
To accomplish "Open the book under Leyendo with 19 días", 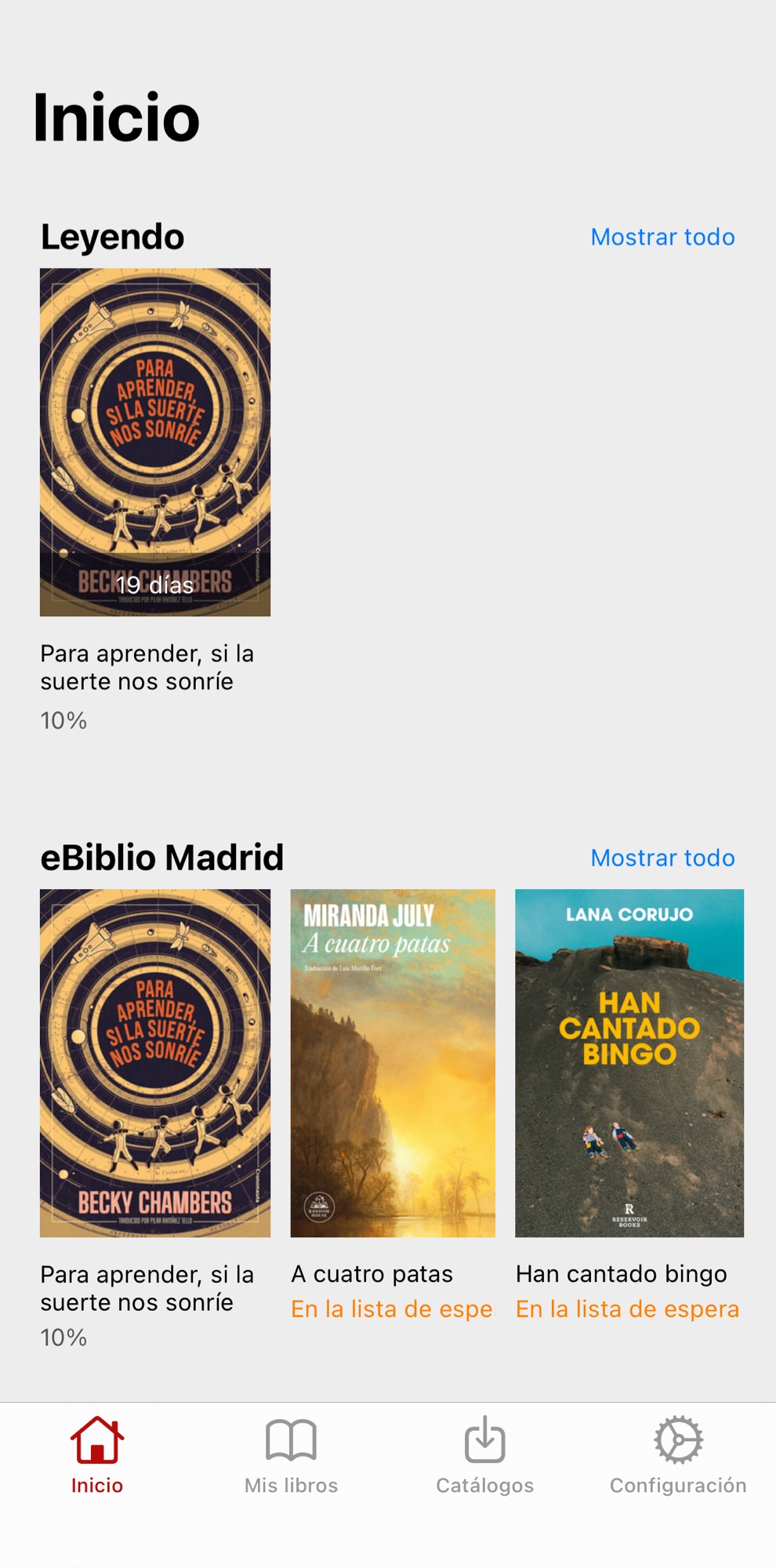I will pos(155,442).
